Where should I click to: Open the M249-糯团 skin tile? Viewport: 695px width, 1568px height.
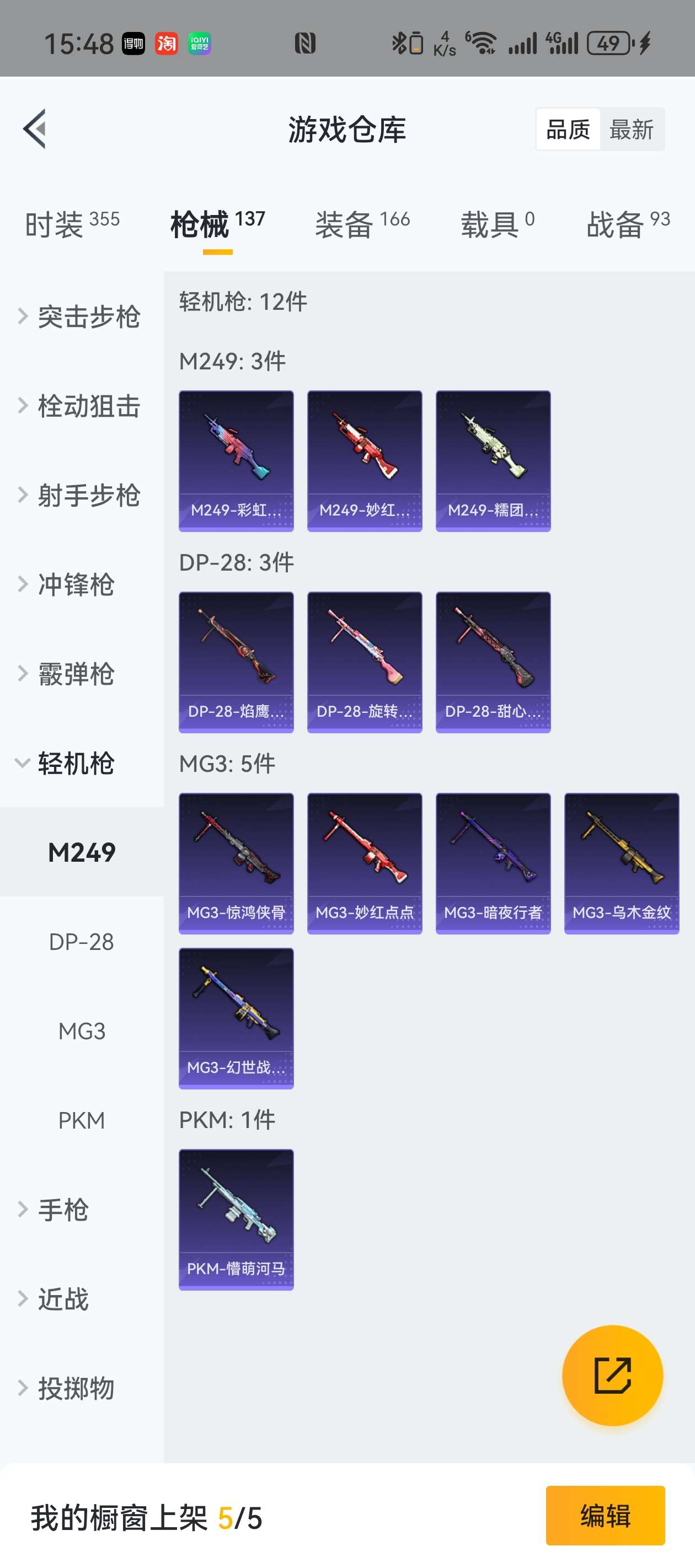493,461
